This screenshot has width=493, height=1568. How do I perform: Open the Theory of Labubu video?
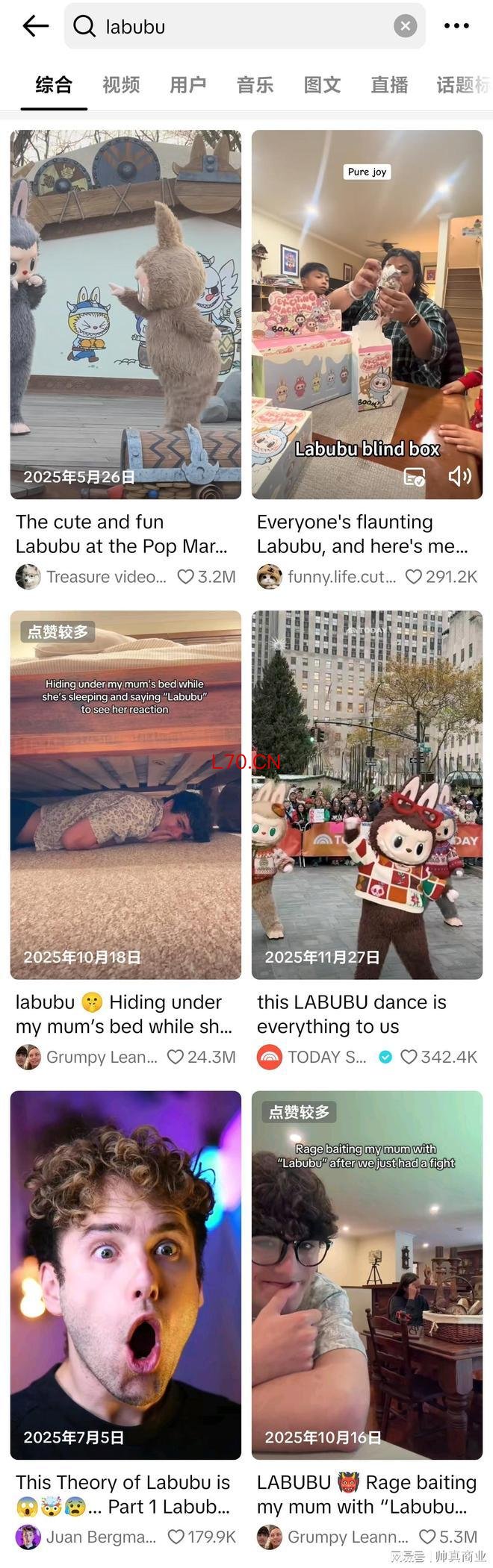125,1275
